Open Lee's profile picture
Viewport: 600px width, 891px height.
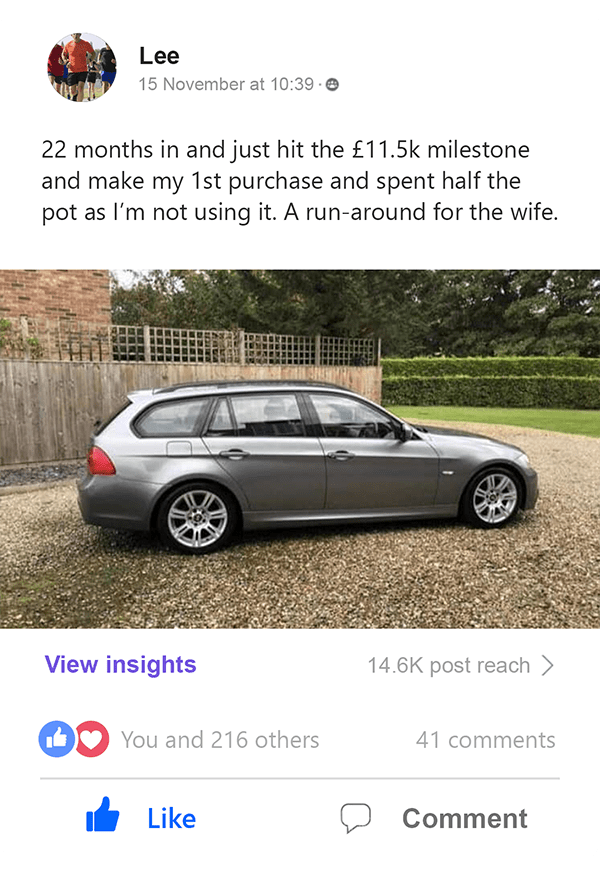tap(82, 68)
